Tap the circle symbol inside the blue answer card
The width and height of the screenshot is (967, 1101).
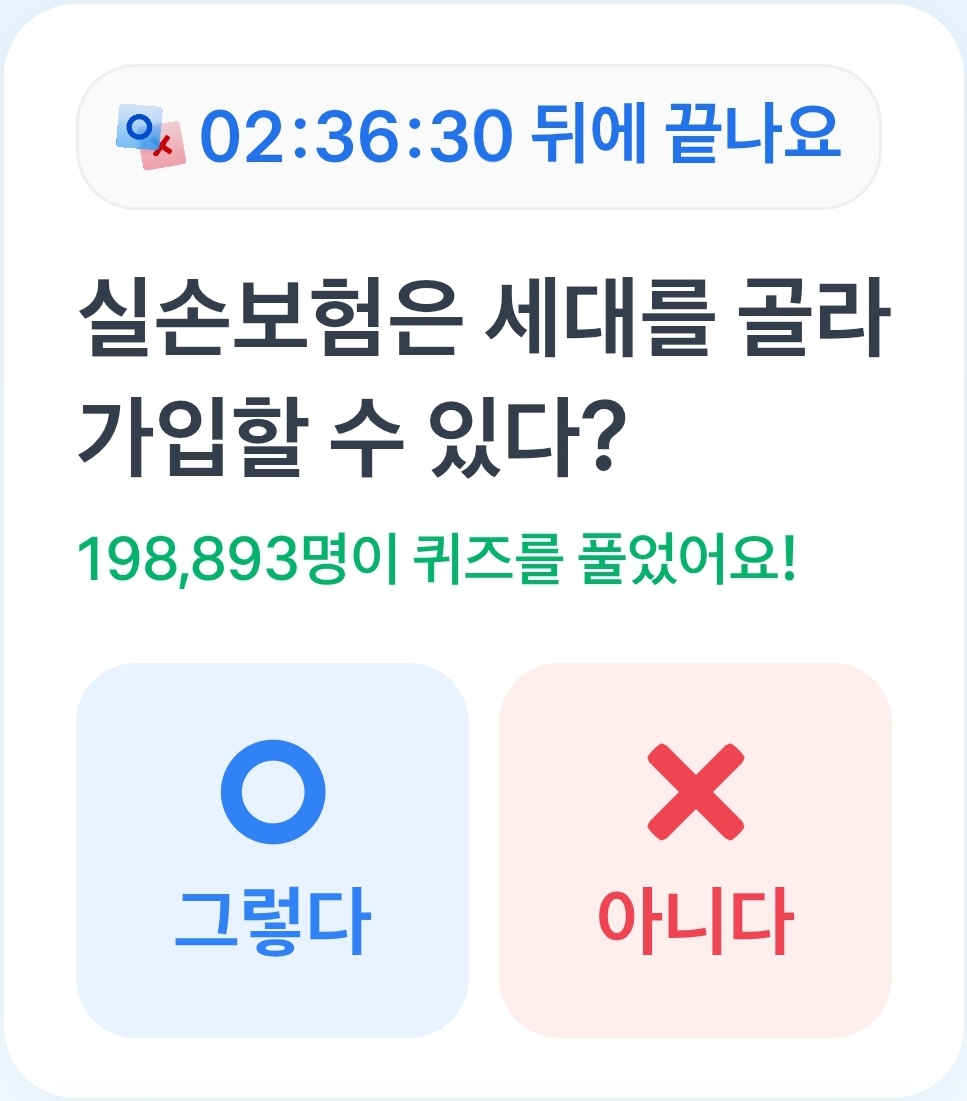coord(271,790)
